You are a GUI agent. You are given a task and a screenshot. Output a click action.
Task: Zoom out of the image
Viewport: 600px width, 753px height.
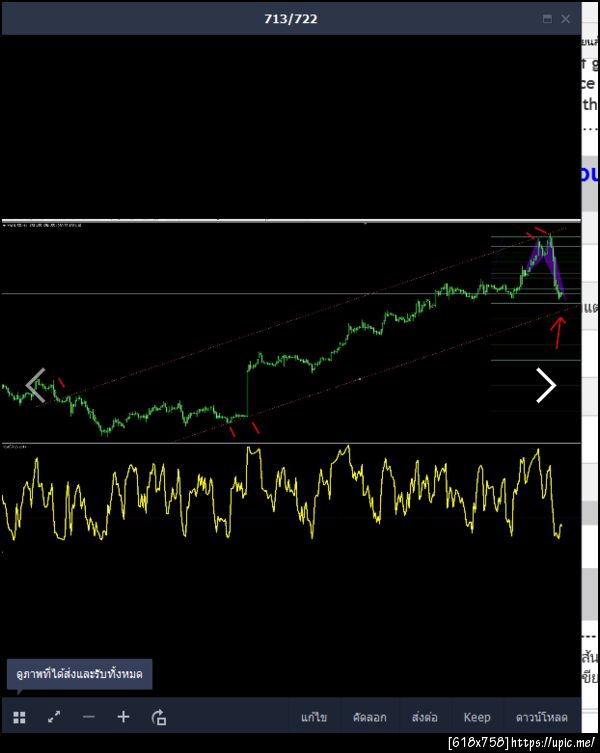[x=89, y=717]
